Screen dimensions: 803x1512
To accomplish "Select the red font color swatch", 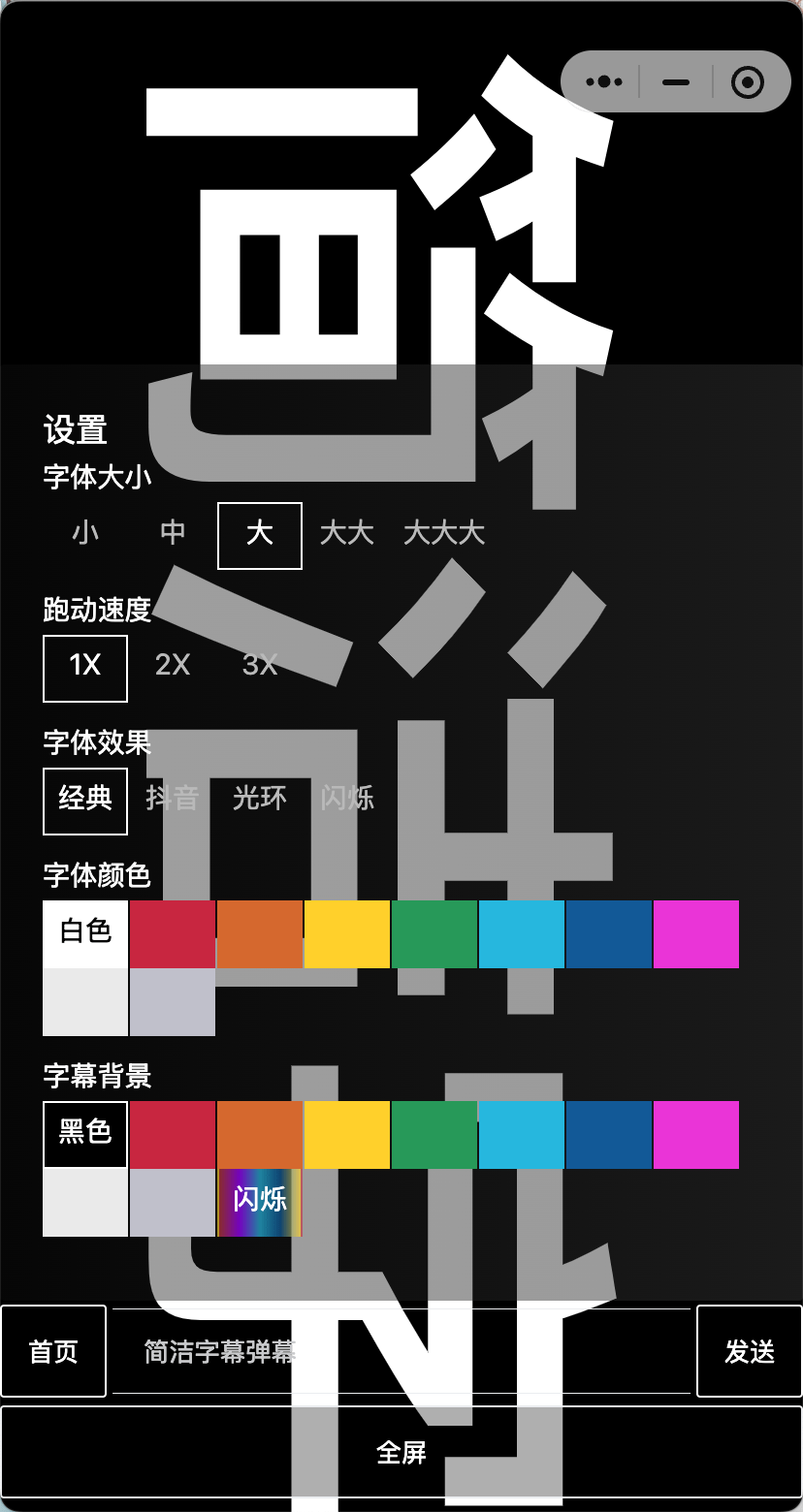I will point(172,933).
